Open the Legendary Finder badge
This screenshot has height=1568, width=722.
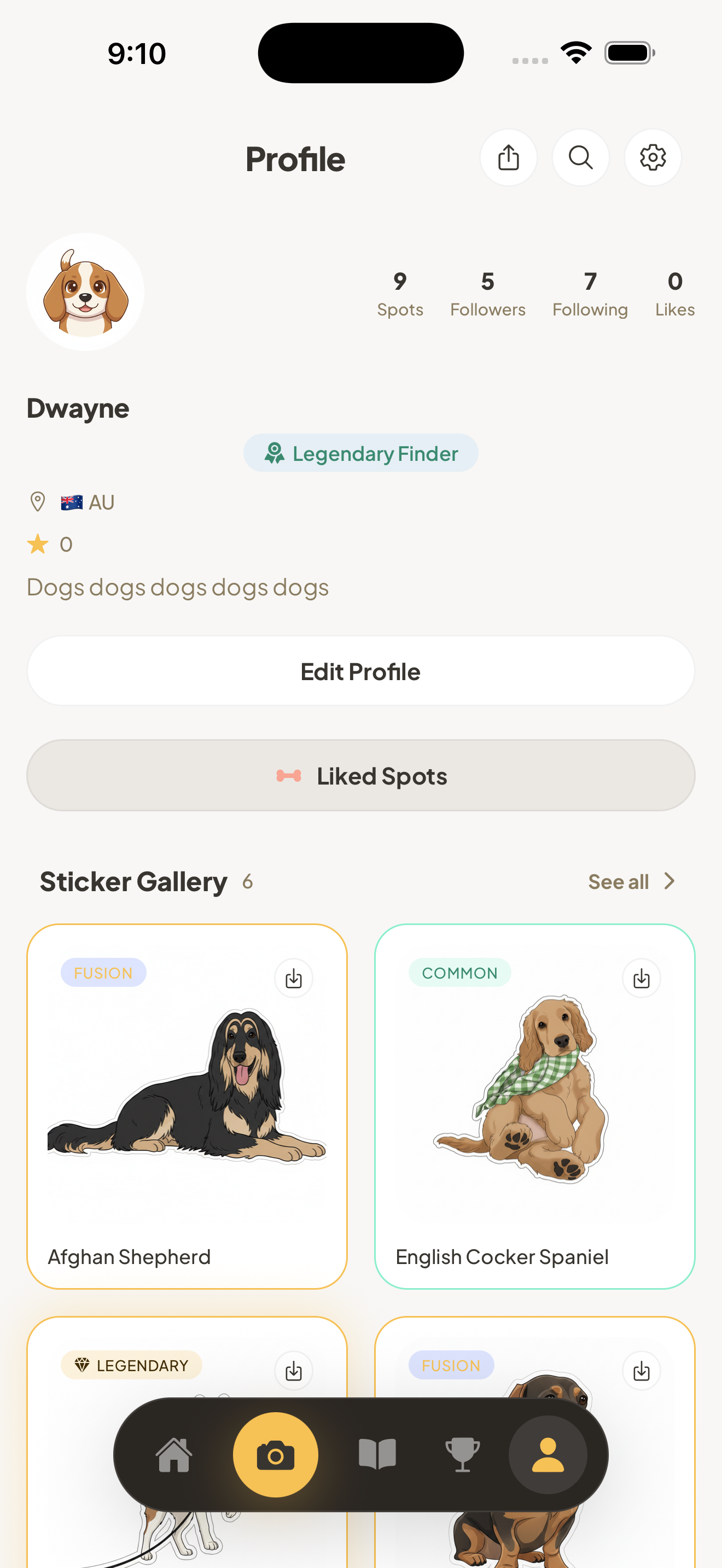coord(360,453)
